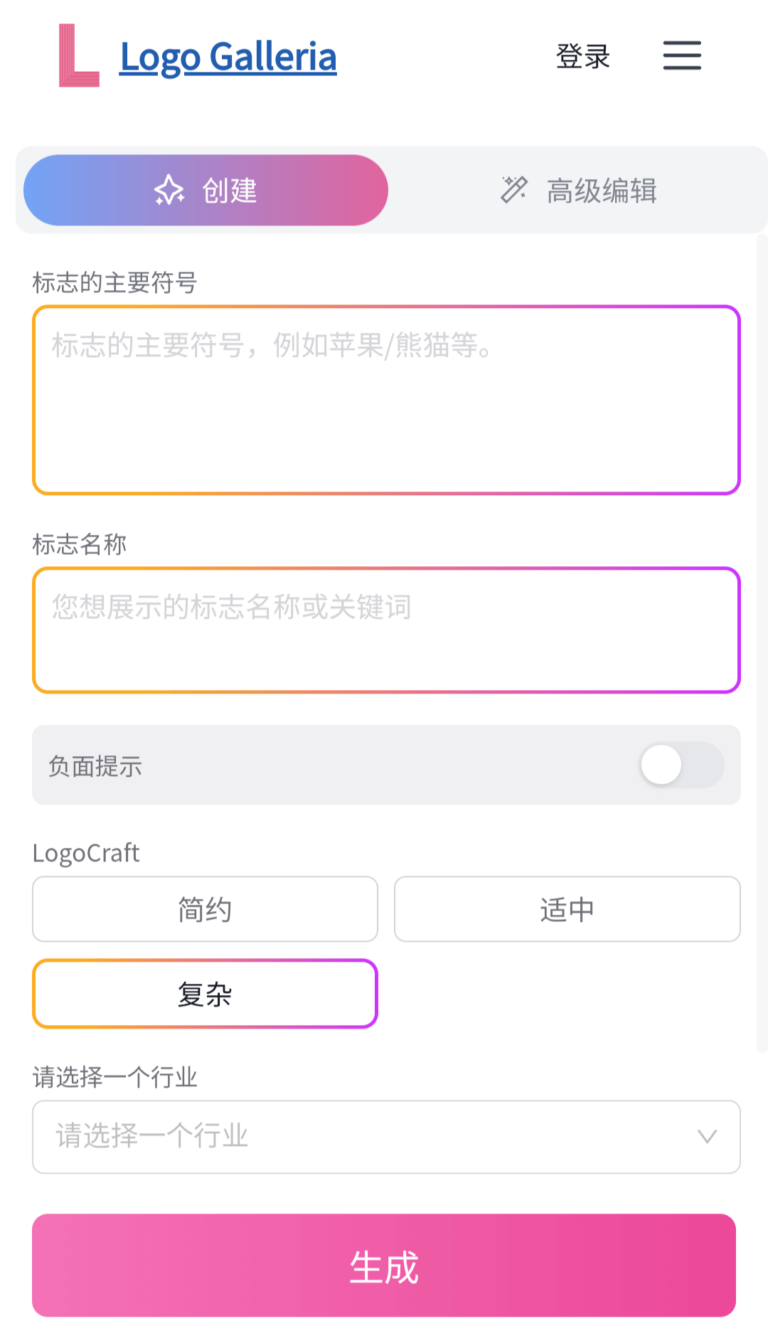Select the 简约 complexity option
The image size is (768, 1321).
point(204,909)
